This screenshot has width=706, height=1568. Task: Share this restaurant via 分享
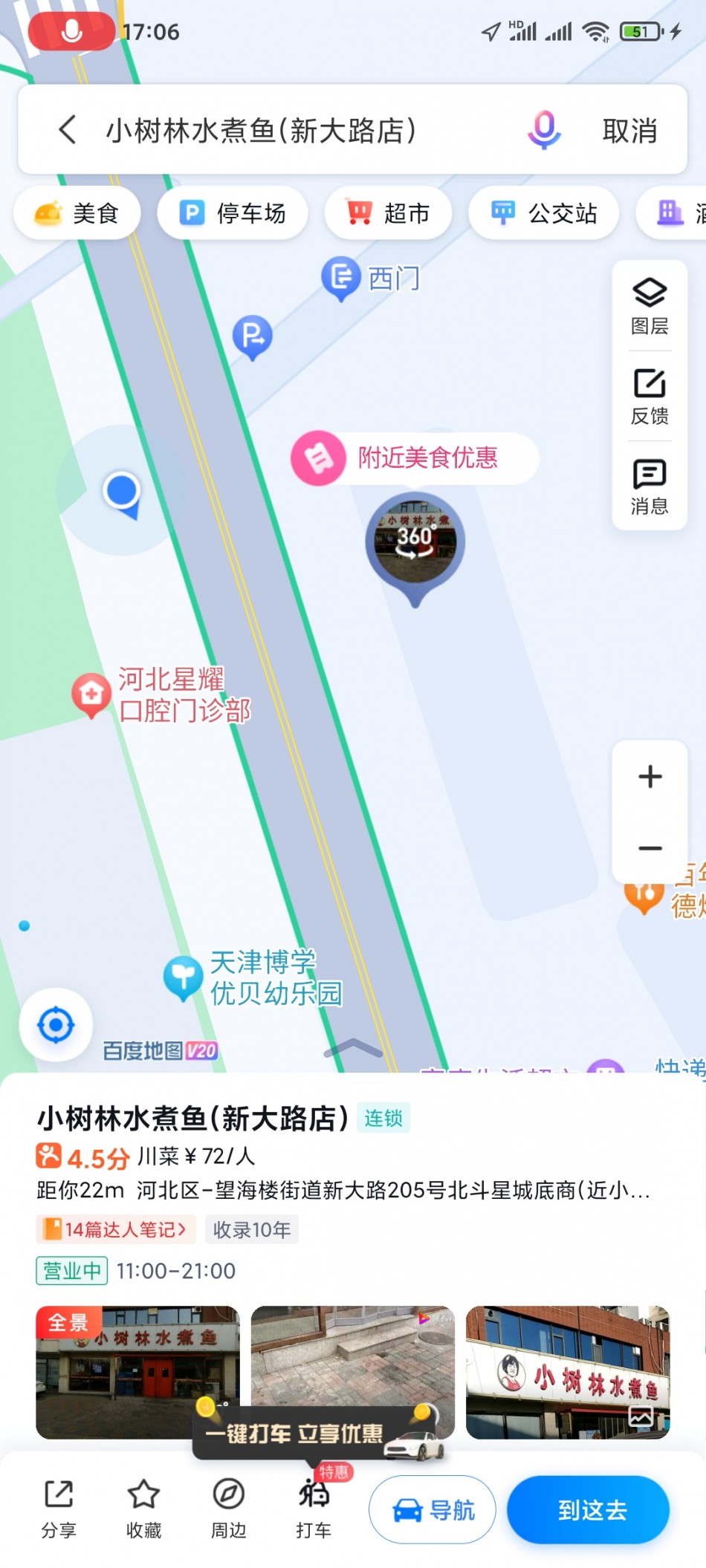coord(59,1509)
